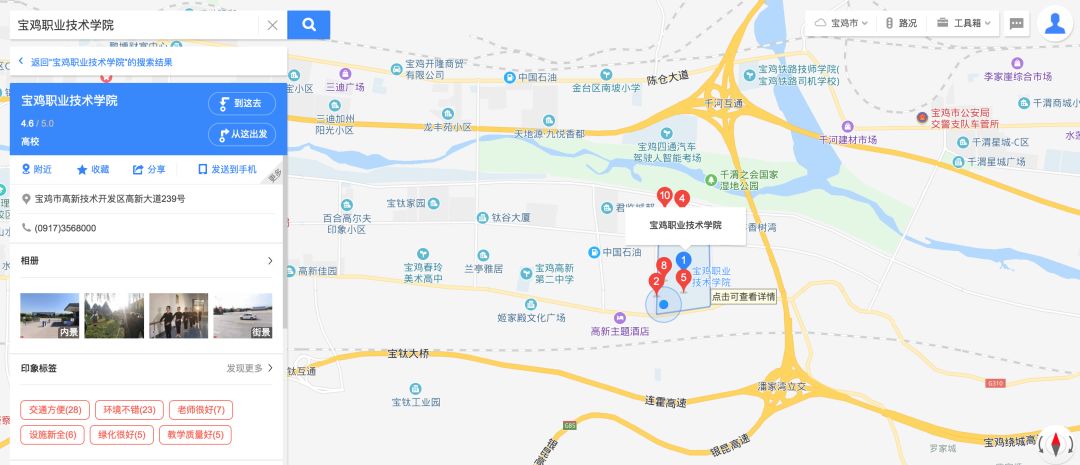Expand the 相册 album section
Image resolution: width=1080 pixels, height=465 pixels.
coord(269,261)
